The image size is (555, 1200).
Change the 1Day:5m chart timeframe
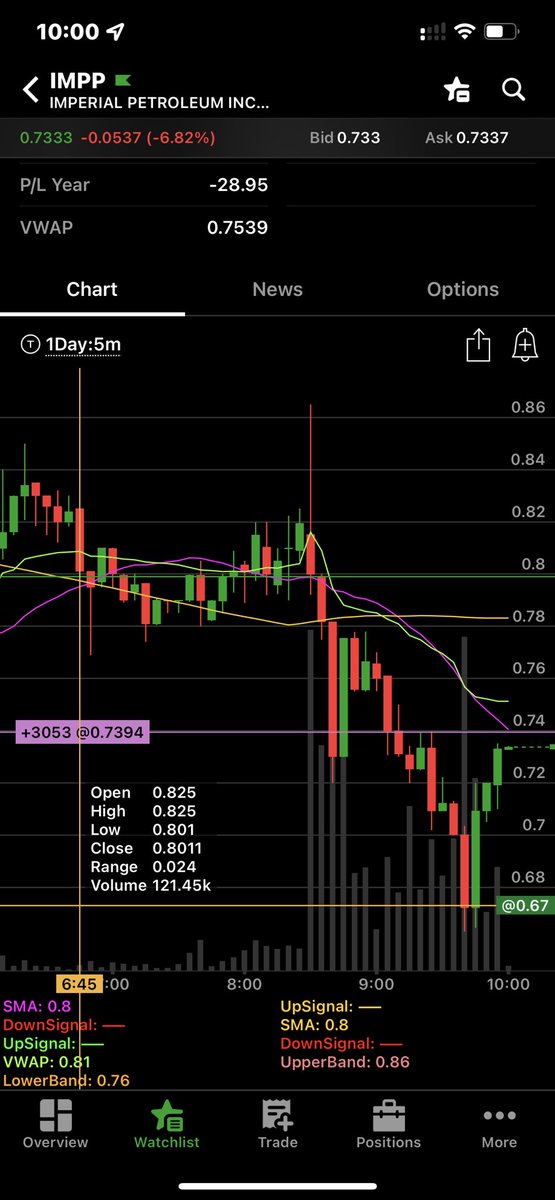72,345
